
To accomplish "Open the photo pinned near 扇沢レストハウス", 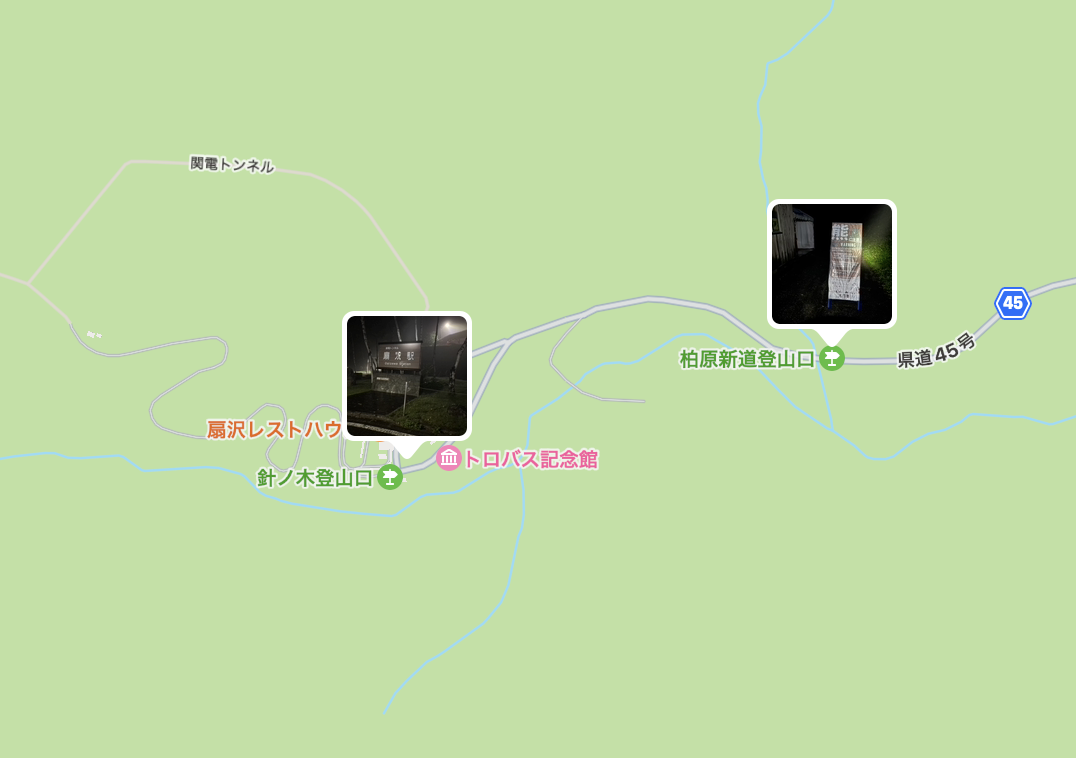I will (x=406, y=376).
